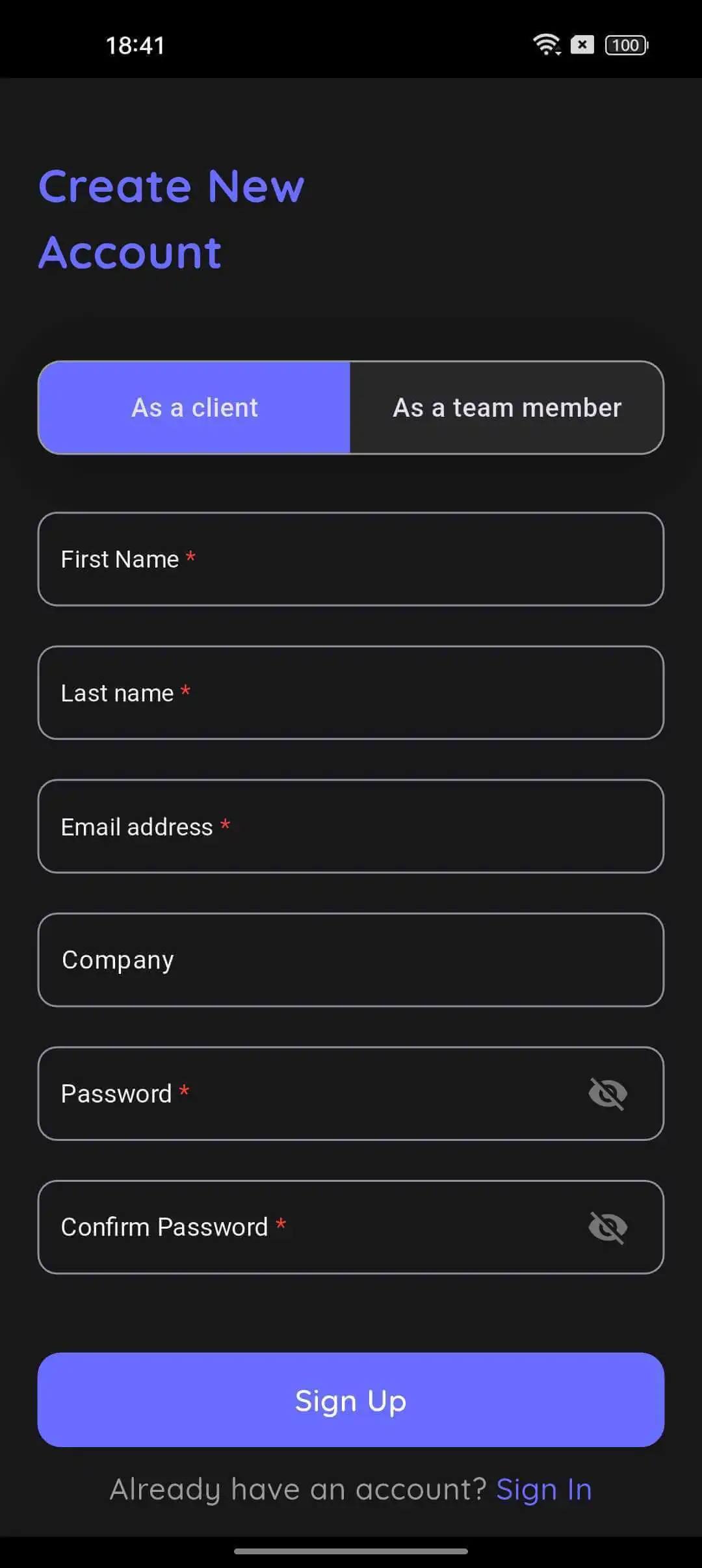Switch to As a team member
The height and width of the screenshot is (1568, 702).
pyautogui.click(x=506, y=408)
